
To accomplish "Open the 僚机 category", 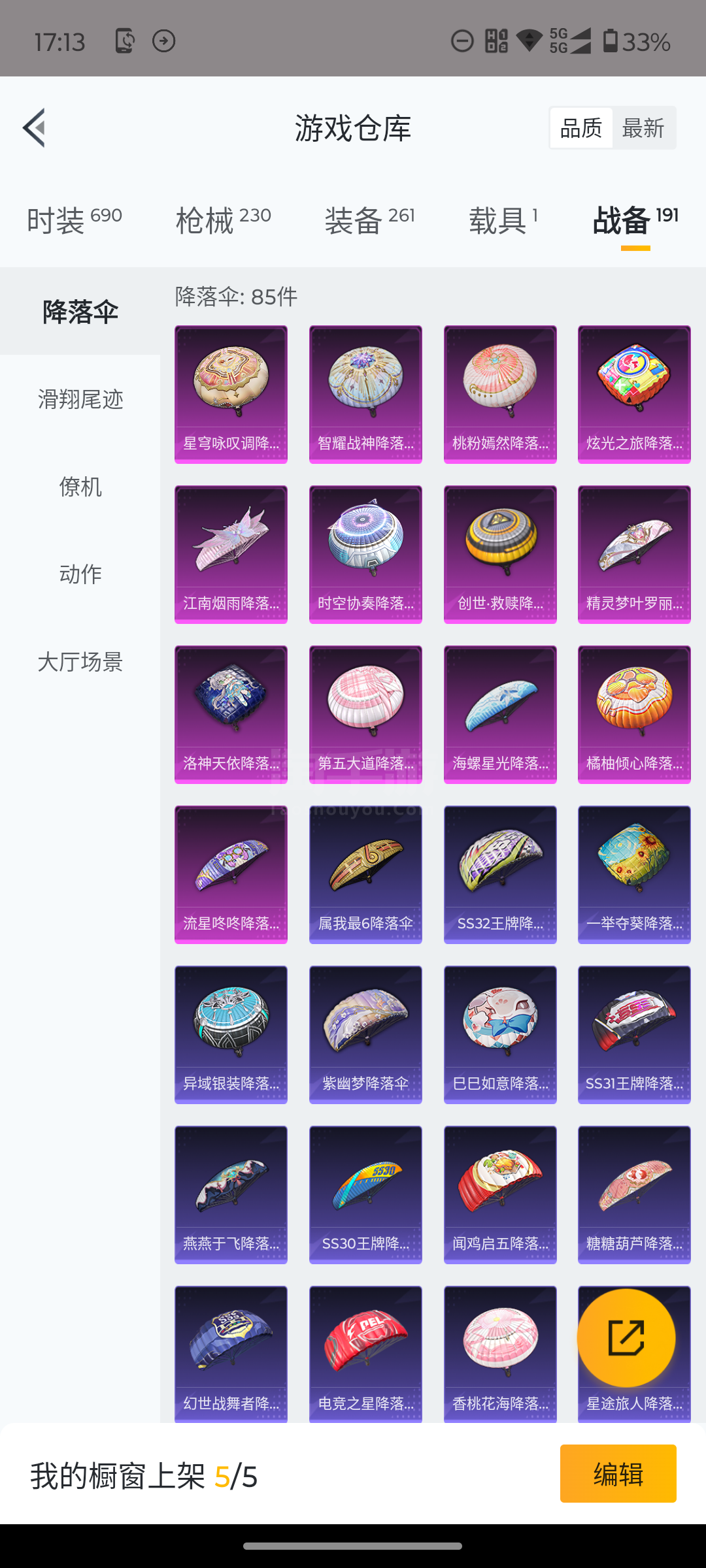I will point(80,486).
